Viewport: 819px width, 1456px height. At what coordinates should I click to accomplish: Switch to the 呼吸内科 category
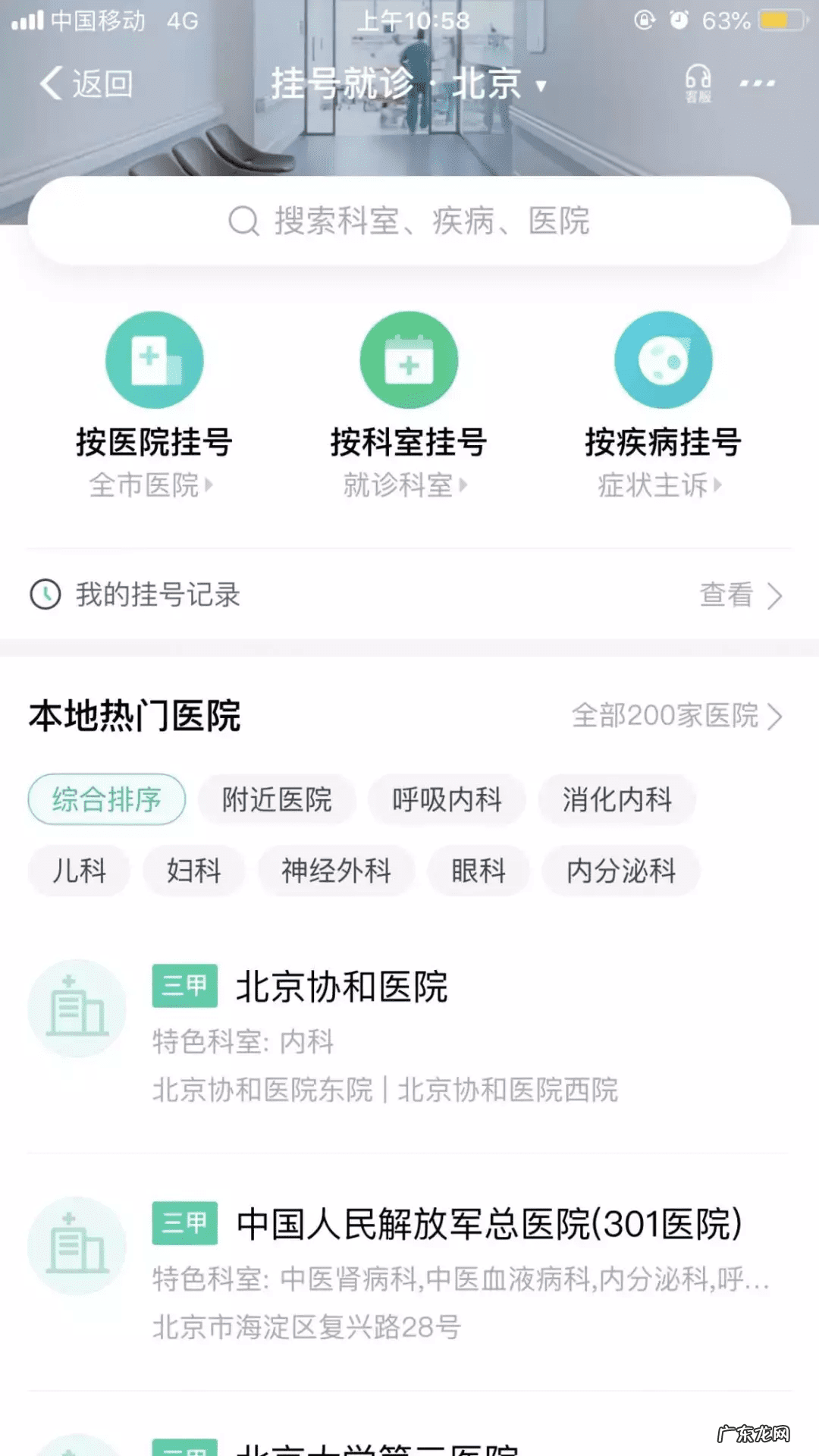[x=446, y=799]
